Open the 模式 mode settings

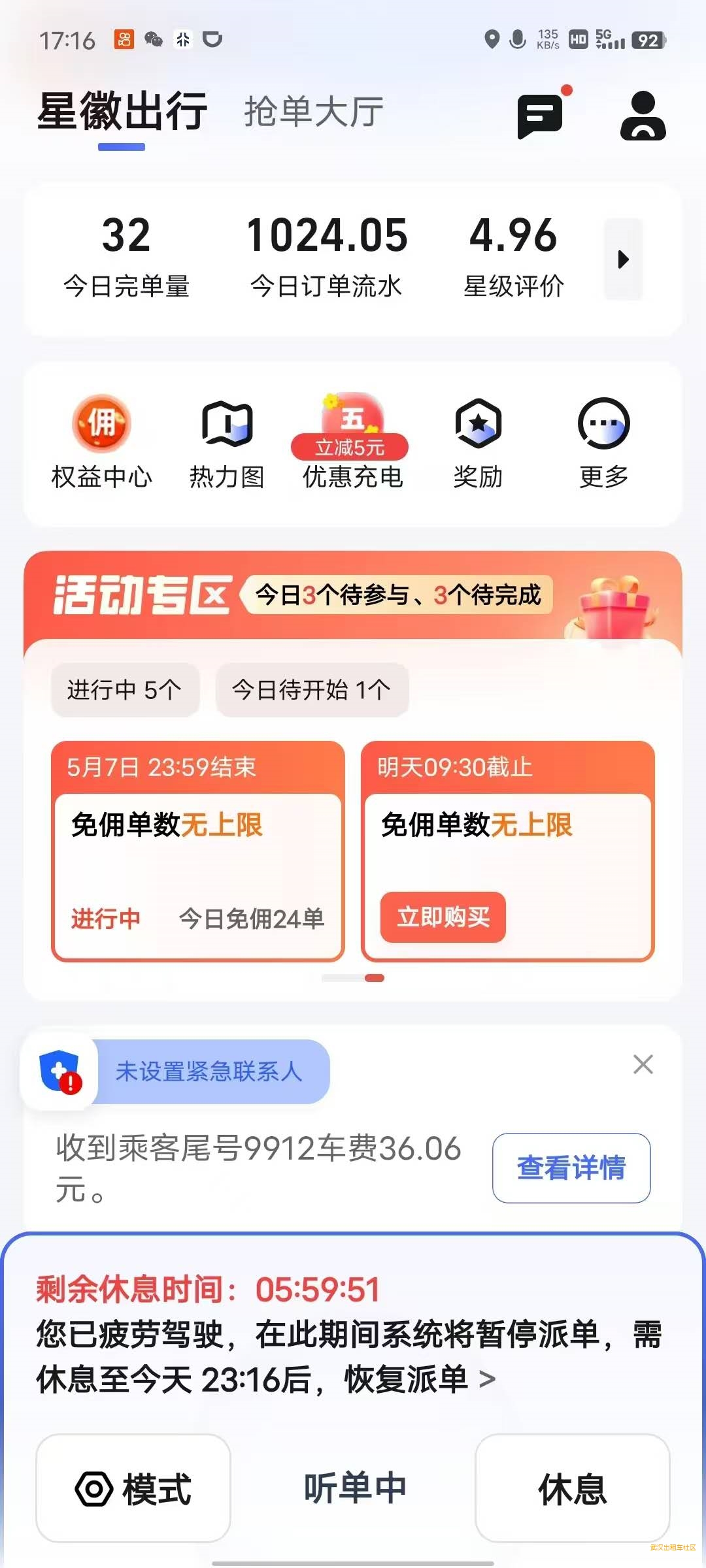[133, 1489]
